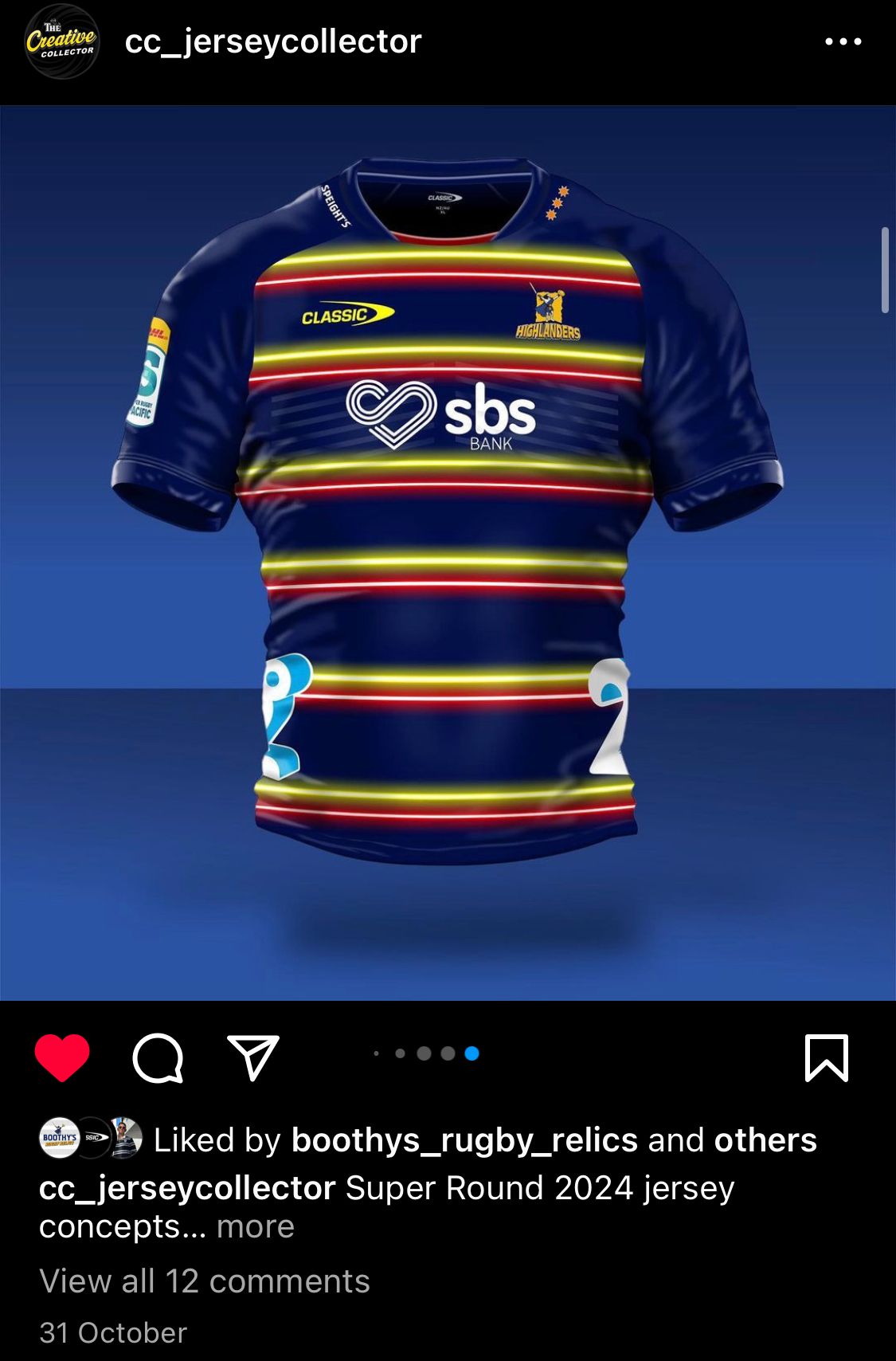Save the post with bookmark icon
This screenshot has width=896, height=1361.
(x=826, y=1058)
